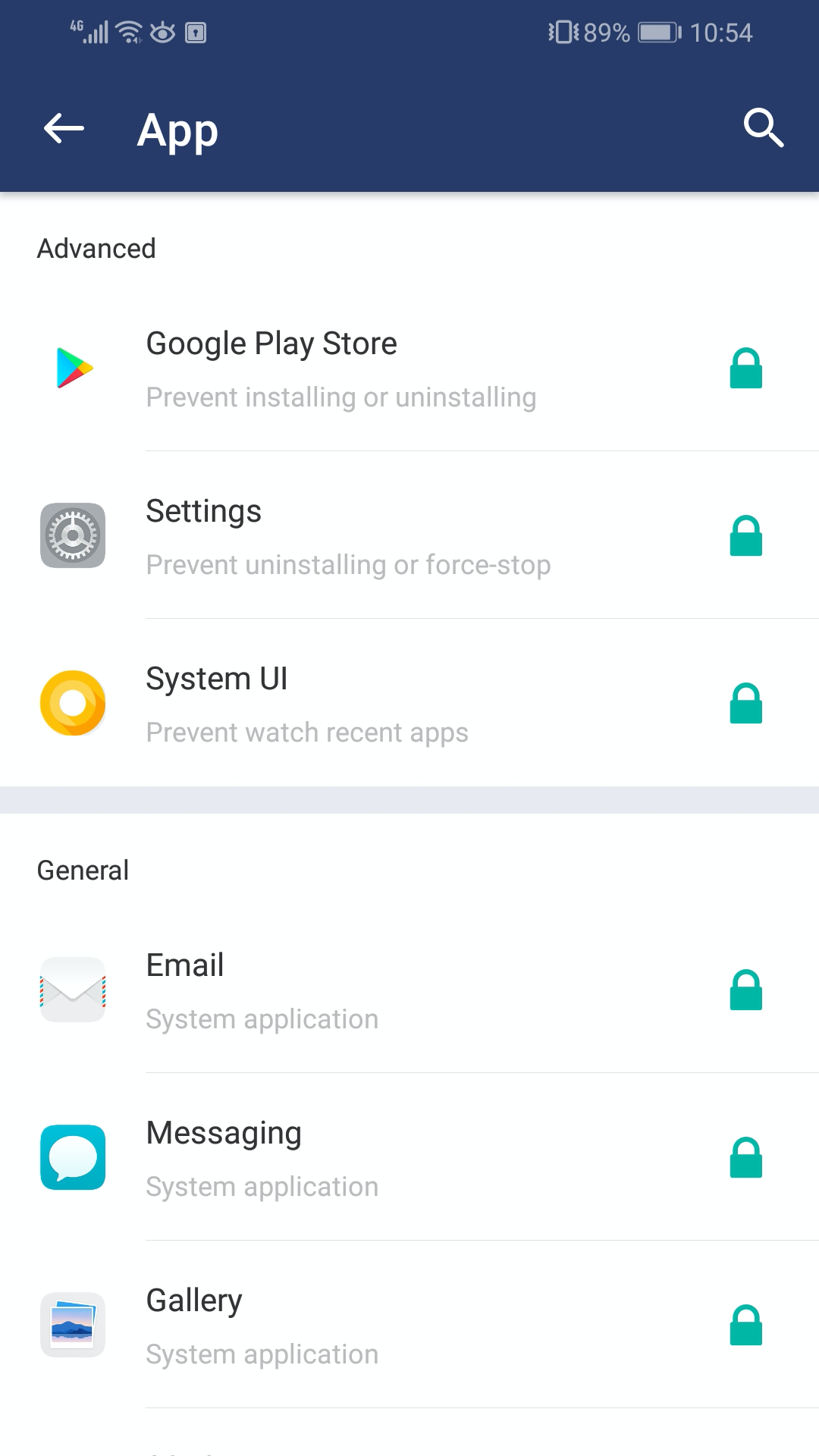Screen dimensions: 819x1456
Task: Toggle System UI lock protection
Action: [746, 706]
